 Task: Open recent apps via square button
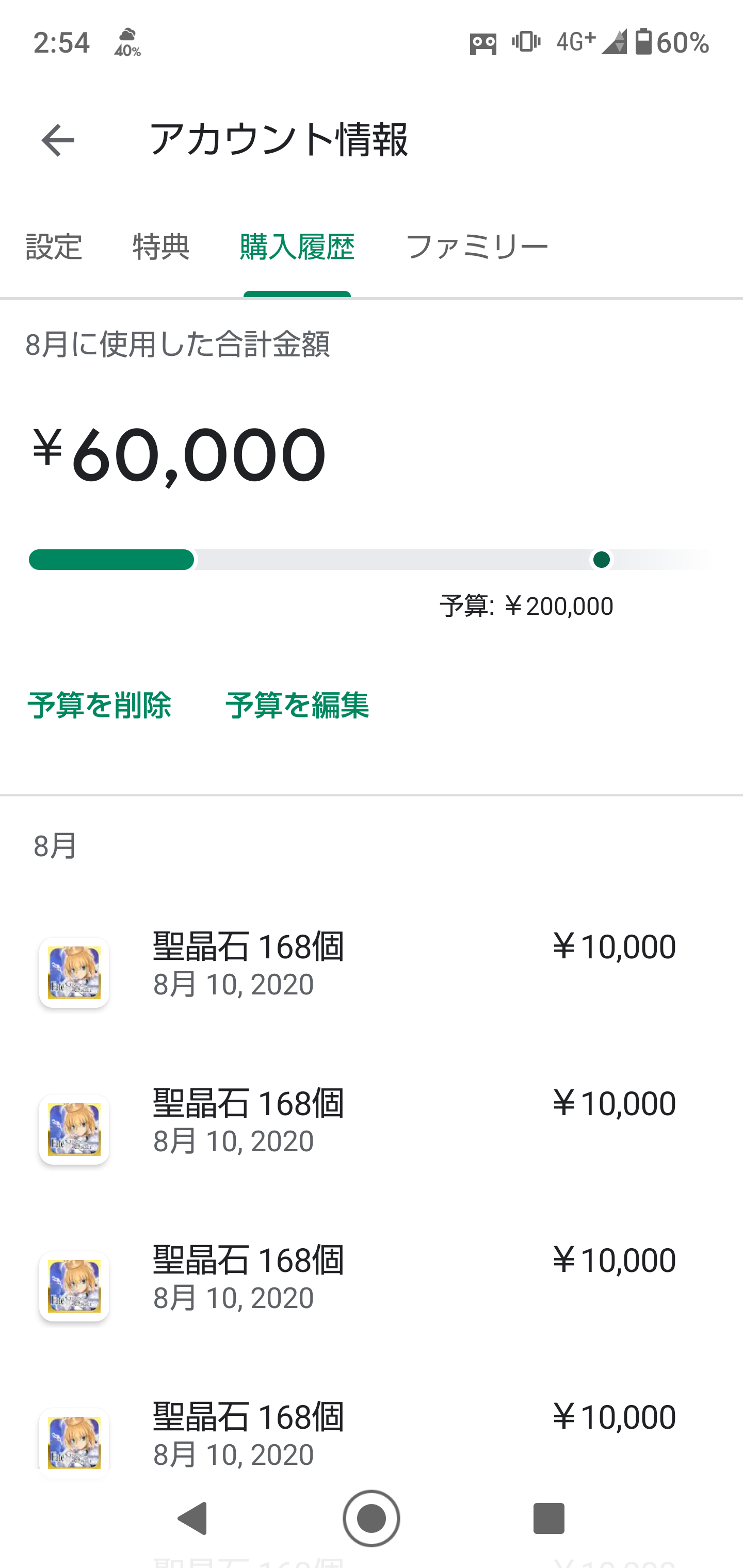click(x=548, y=1518)
